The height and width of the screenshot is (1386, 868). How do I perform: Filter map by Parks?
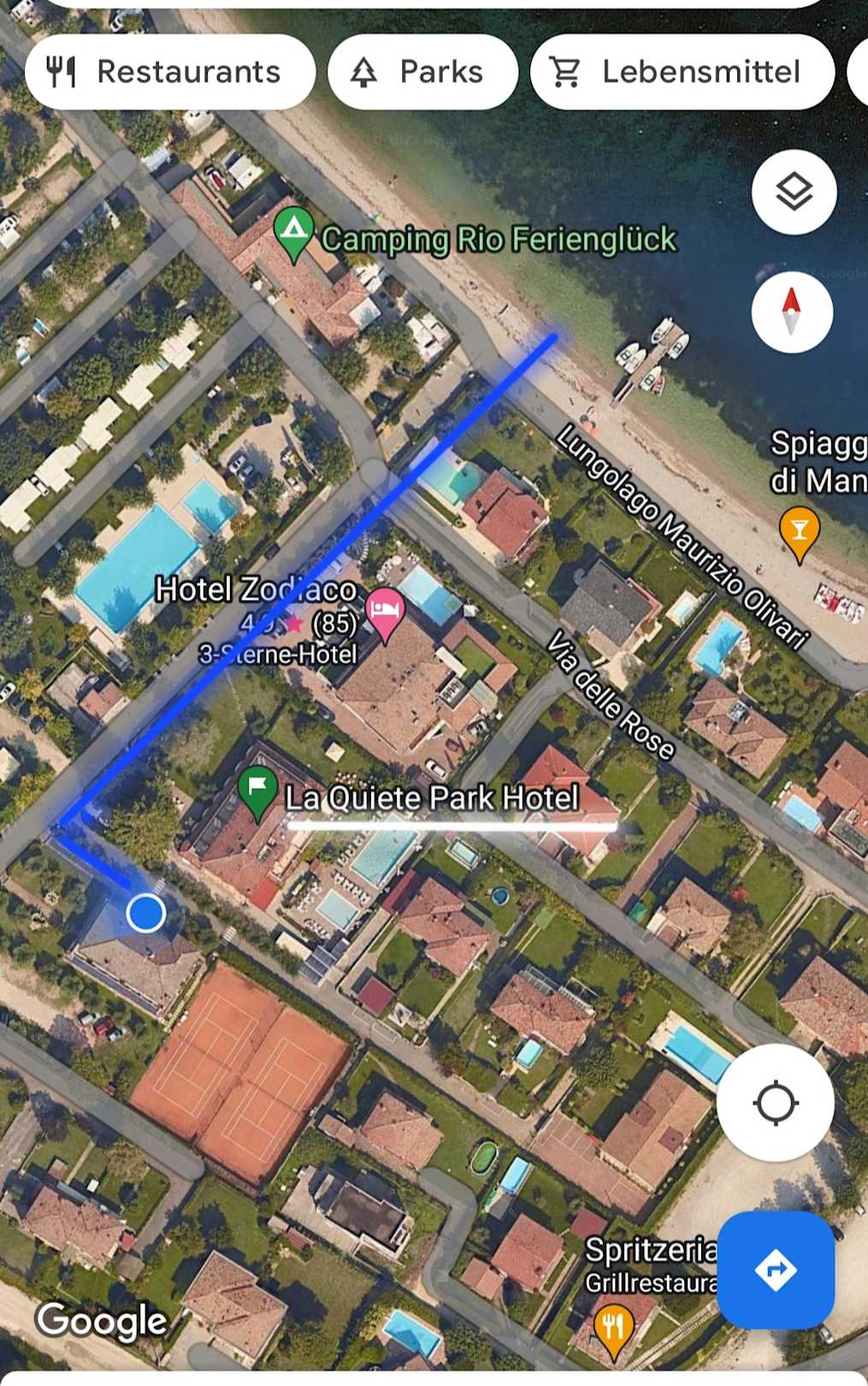pos(422,72)
